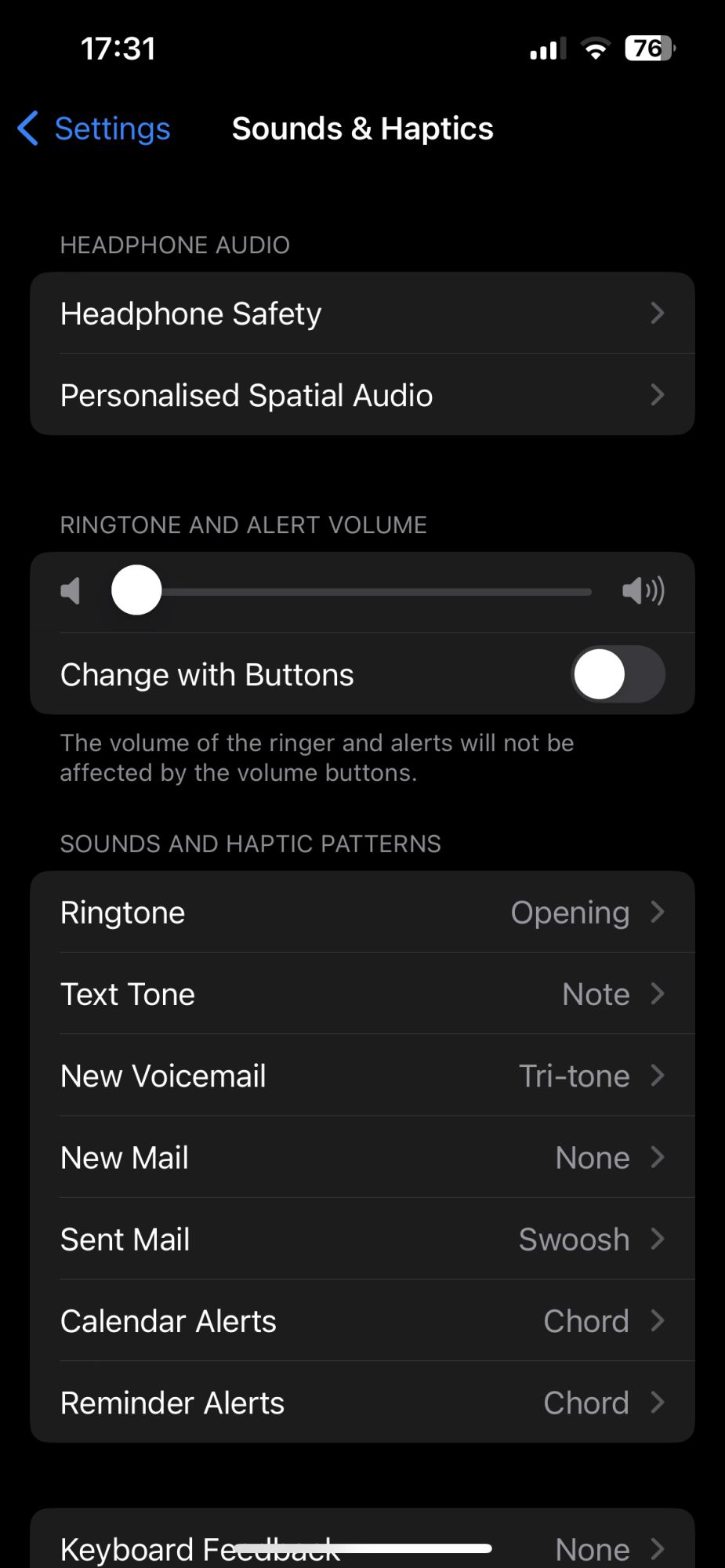The image size is (725, 1568).
Task: Open New Mail sound options
Action: point(362,1157)
